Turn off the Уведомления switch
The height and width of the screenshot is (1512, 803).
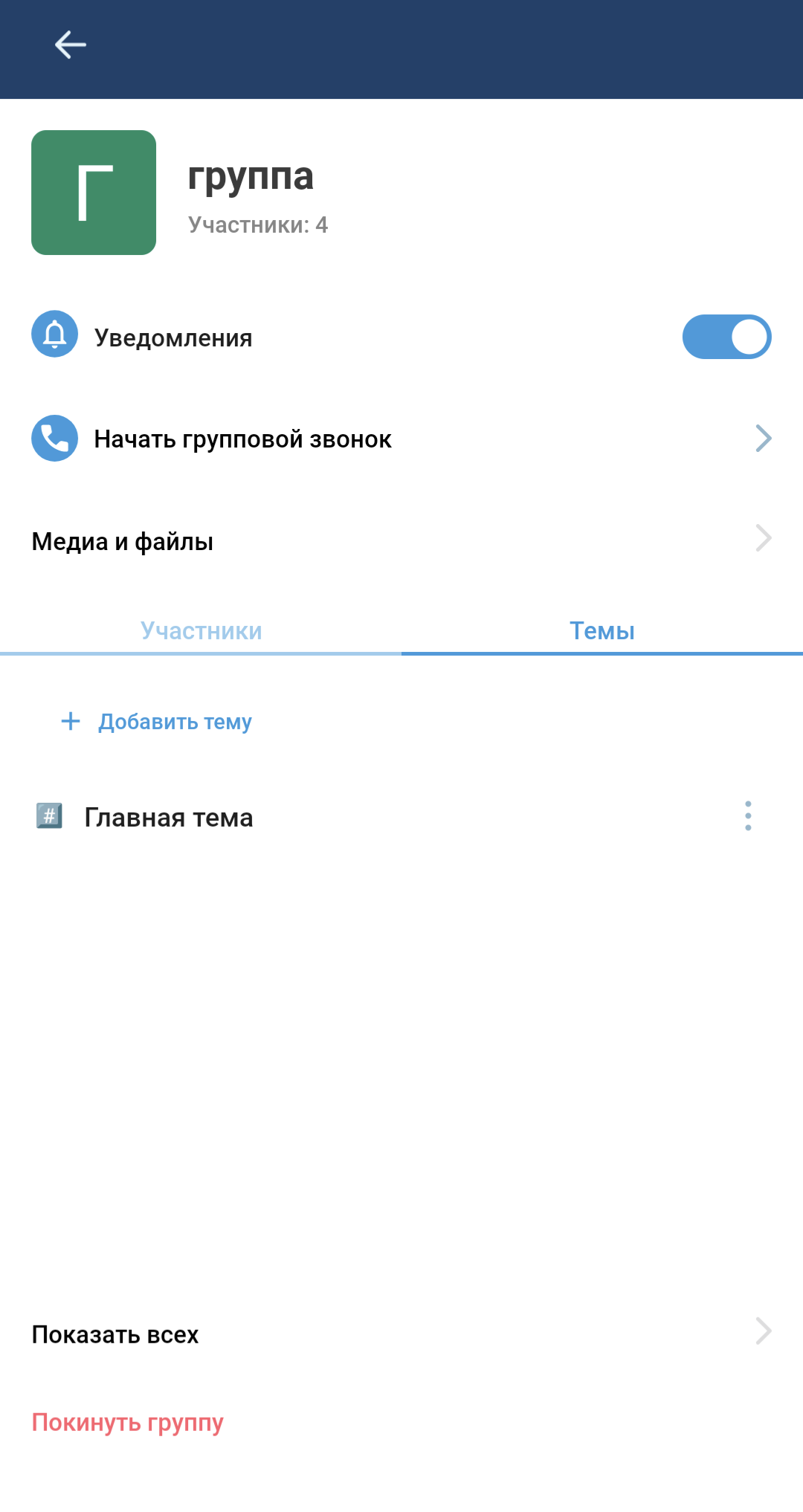(726, 337)
